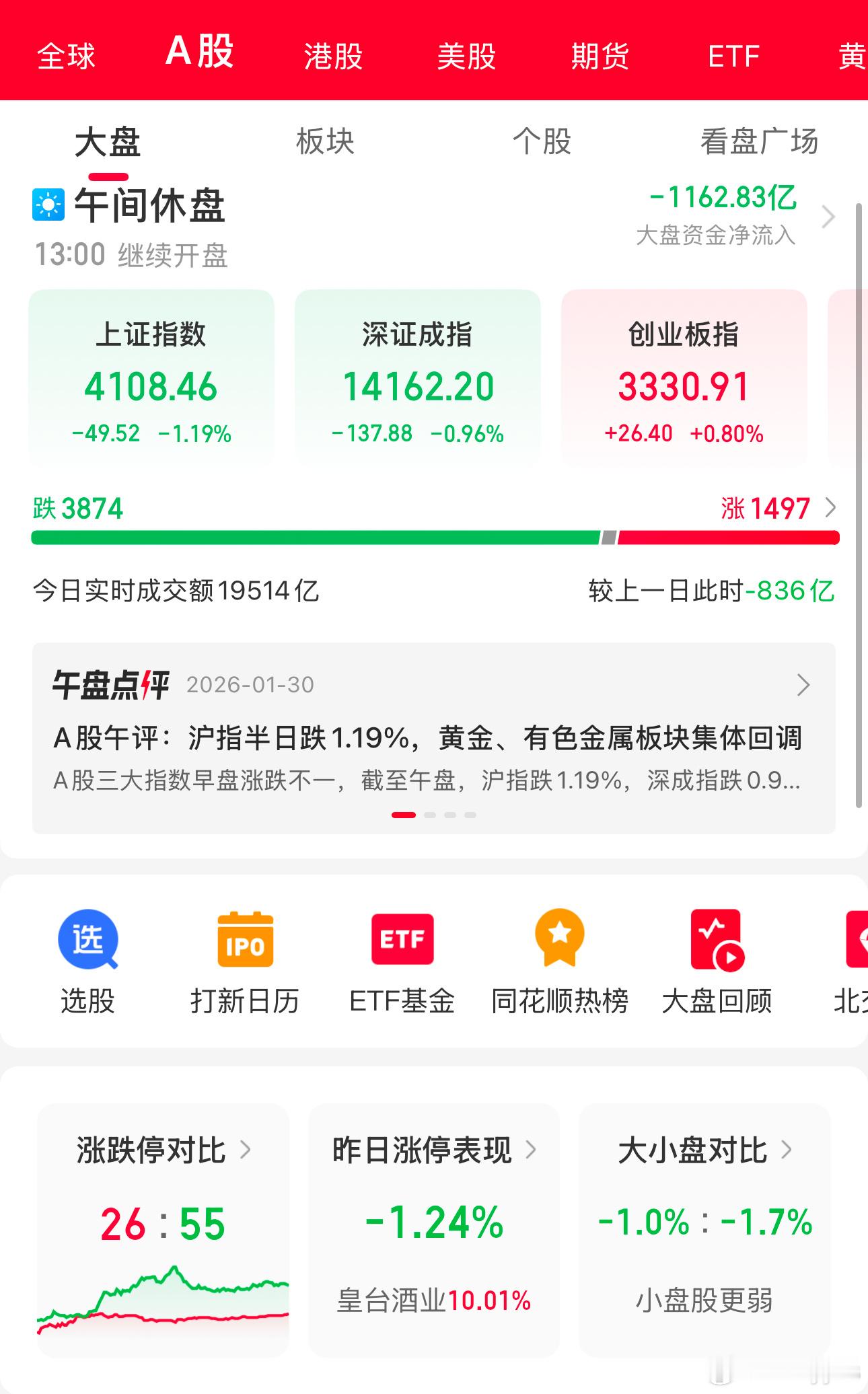Screen dimensions: 868x1394
Task: Switch to the 港股 tab
Action: 332,57
